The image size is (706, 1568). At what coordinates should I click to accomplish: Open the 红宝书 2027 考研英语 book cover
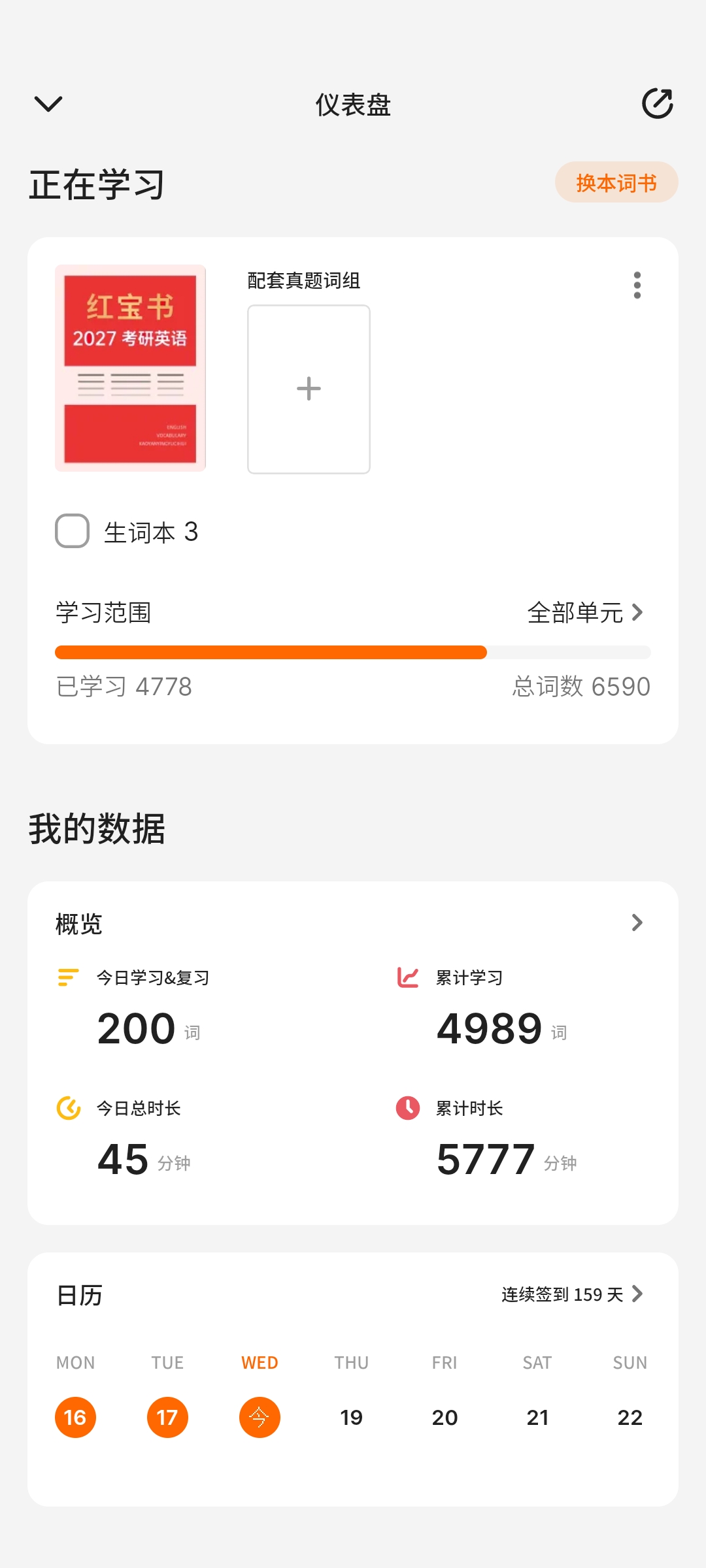[x=130, y=368]
